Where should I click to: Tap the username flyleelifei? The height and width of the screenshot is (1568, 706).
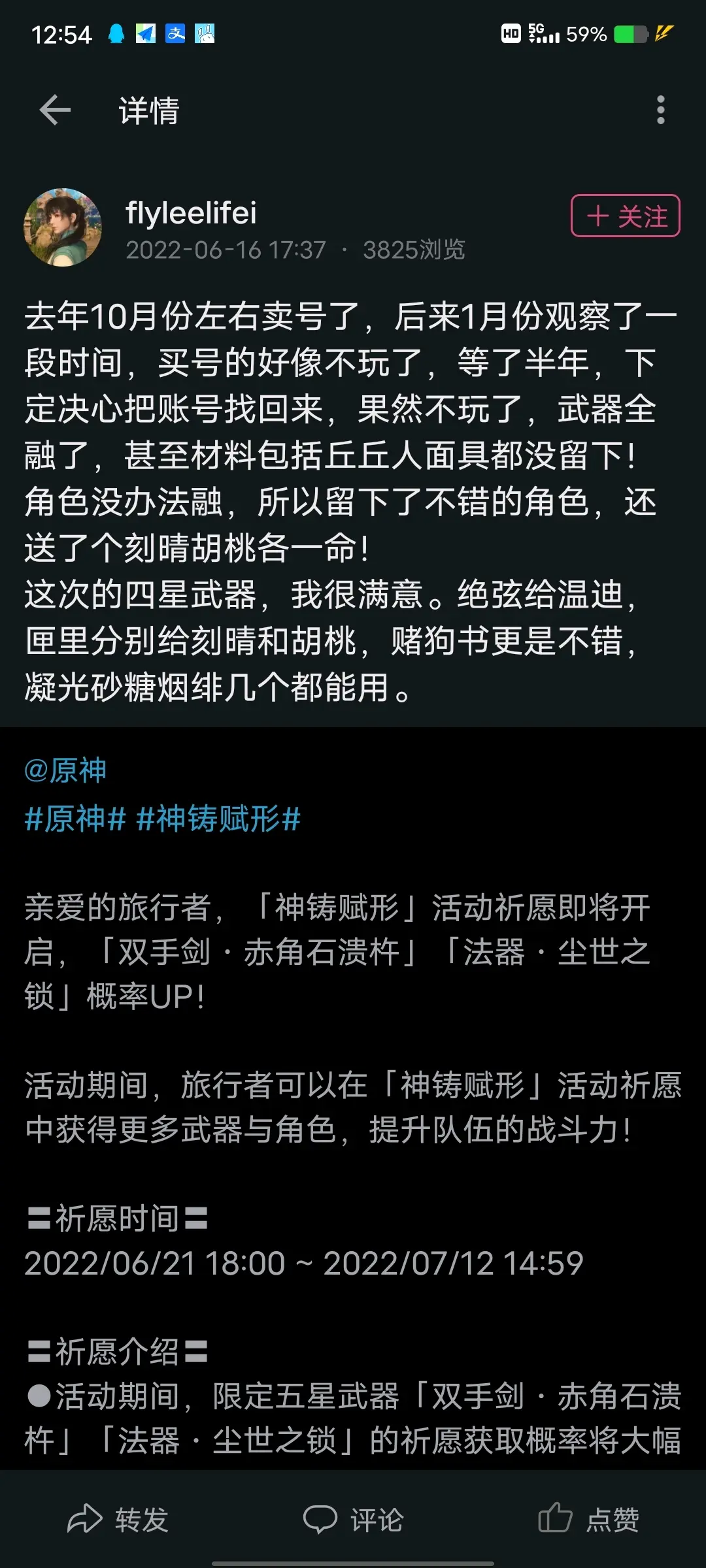191,213
